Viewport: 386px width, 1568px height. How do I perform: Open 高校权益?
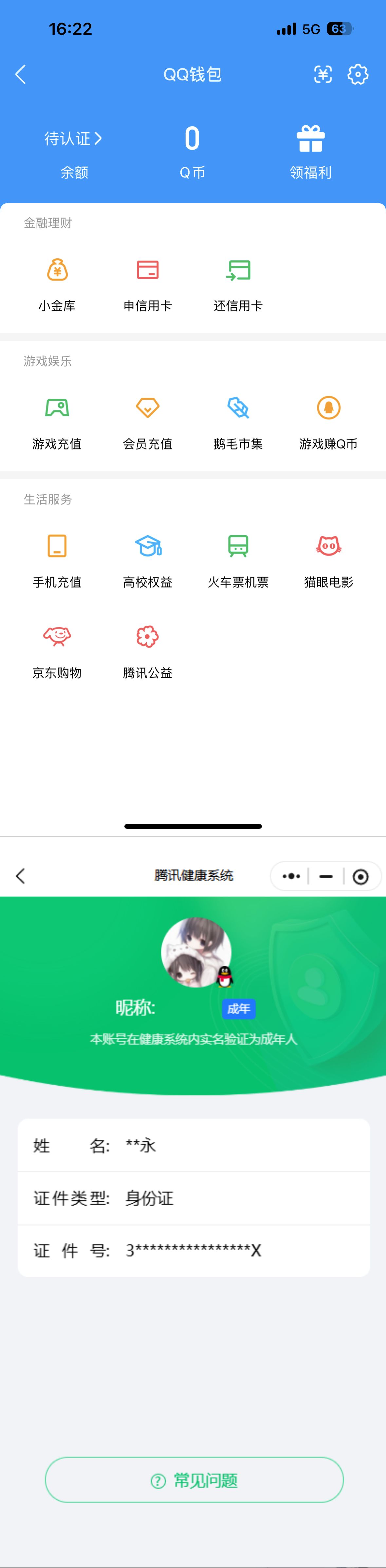pos(147,559)
